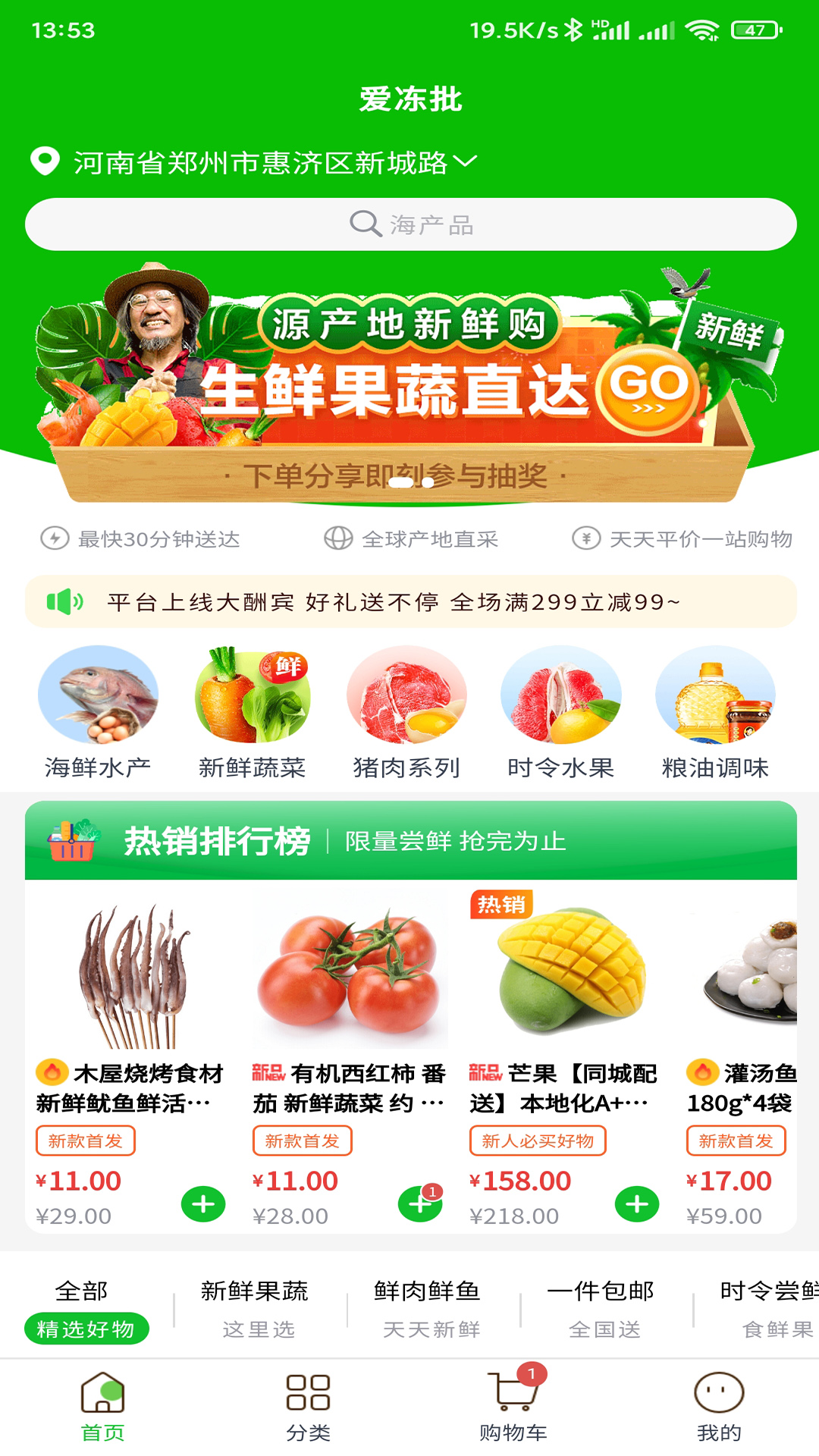The image size is (819, 1456).
Task: Go to the 我的 profile tab
Action: [718, 1407]
